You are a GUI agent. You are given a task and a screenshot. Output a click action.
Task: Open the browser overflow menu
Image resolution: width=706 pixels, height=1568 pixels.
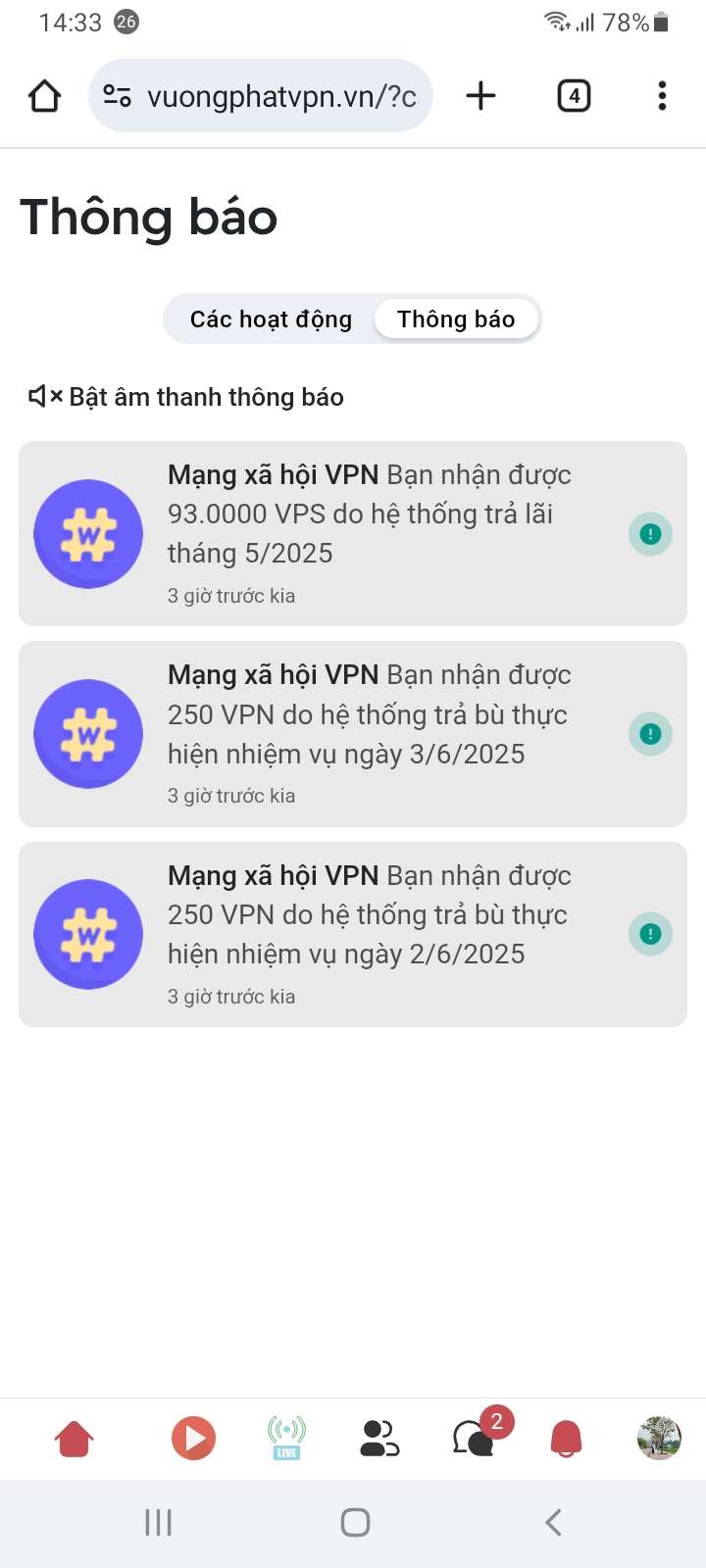pyautogui.click(x=662, y=96)
